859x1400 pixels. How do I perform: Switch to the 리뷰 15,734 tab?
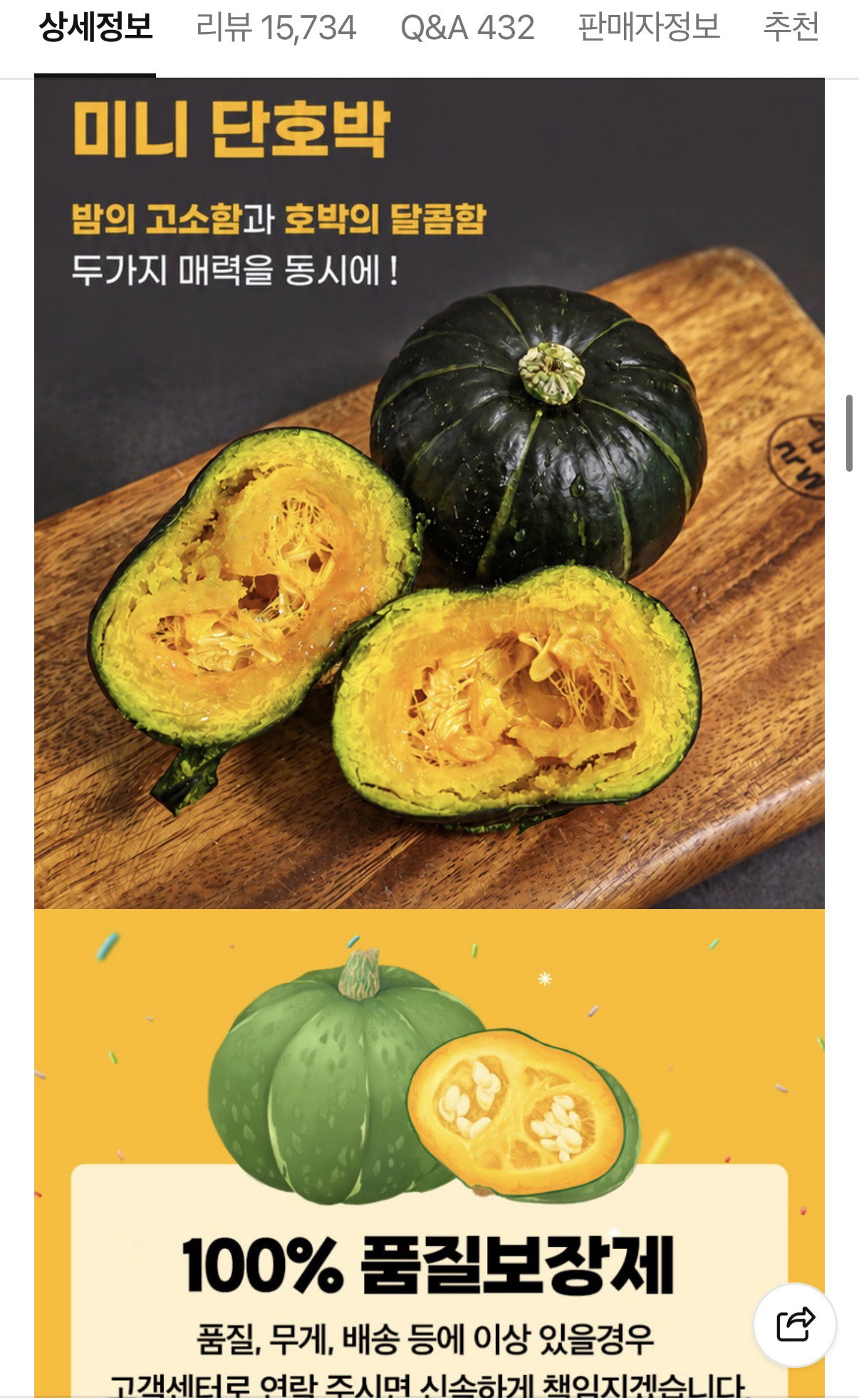click(276, 28)
